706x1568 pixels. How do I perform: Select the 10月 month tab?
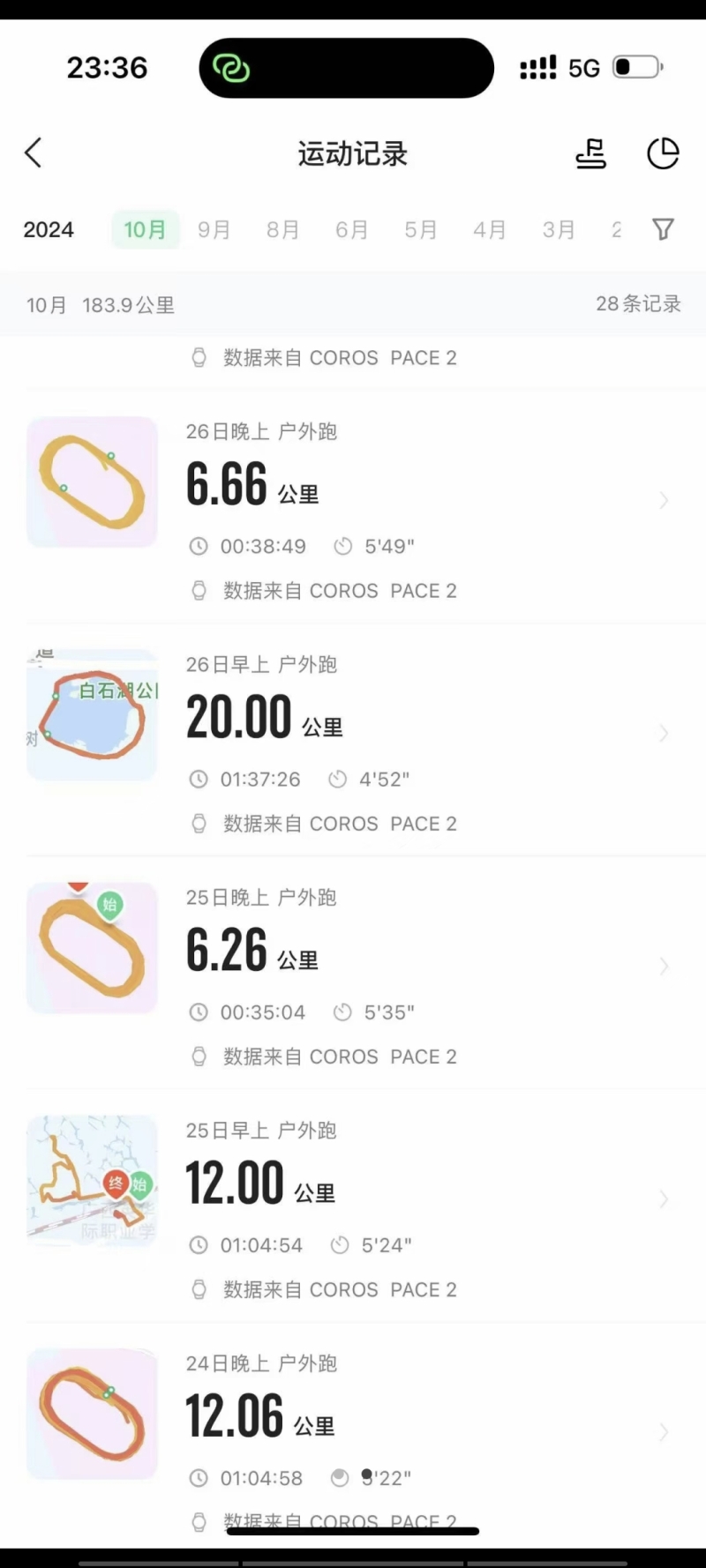click(x=145, y=229)
